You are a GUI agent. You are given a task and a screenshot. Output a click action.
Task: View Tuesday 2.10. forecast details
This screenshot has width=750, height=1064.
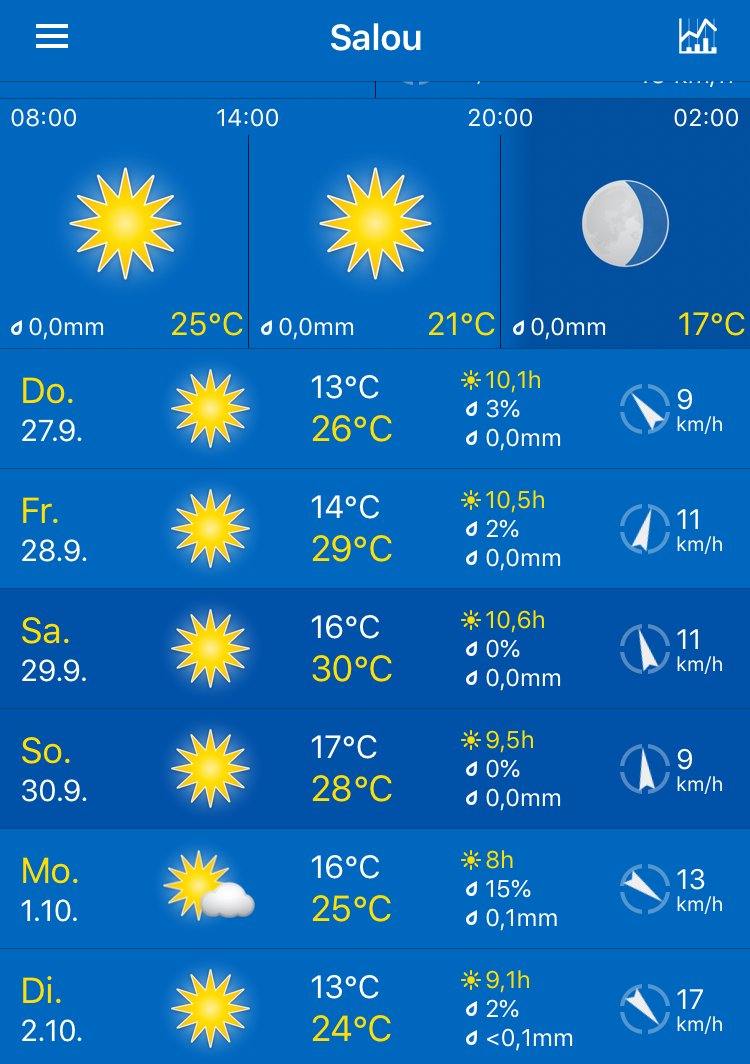[x=375, y=1008]
